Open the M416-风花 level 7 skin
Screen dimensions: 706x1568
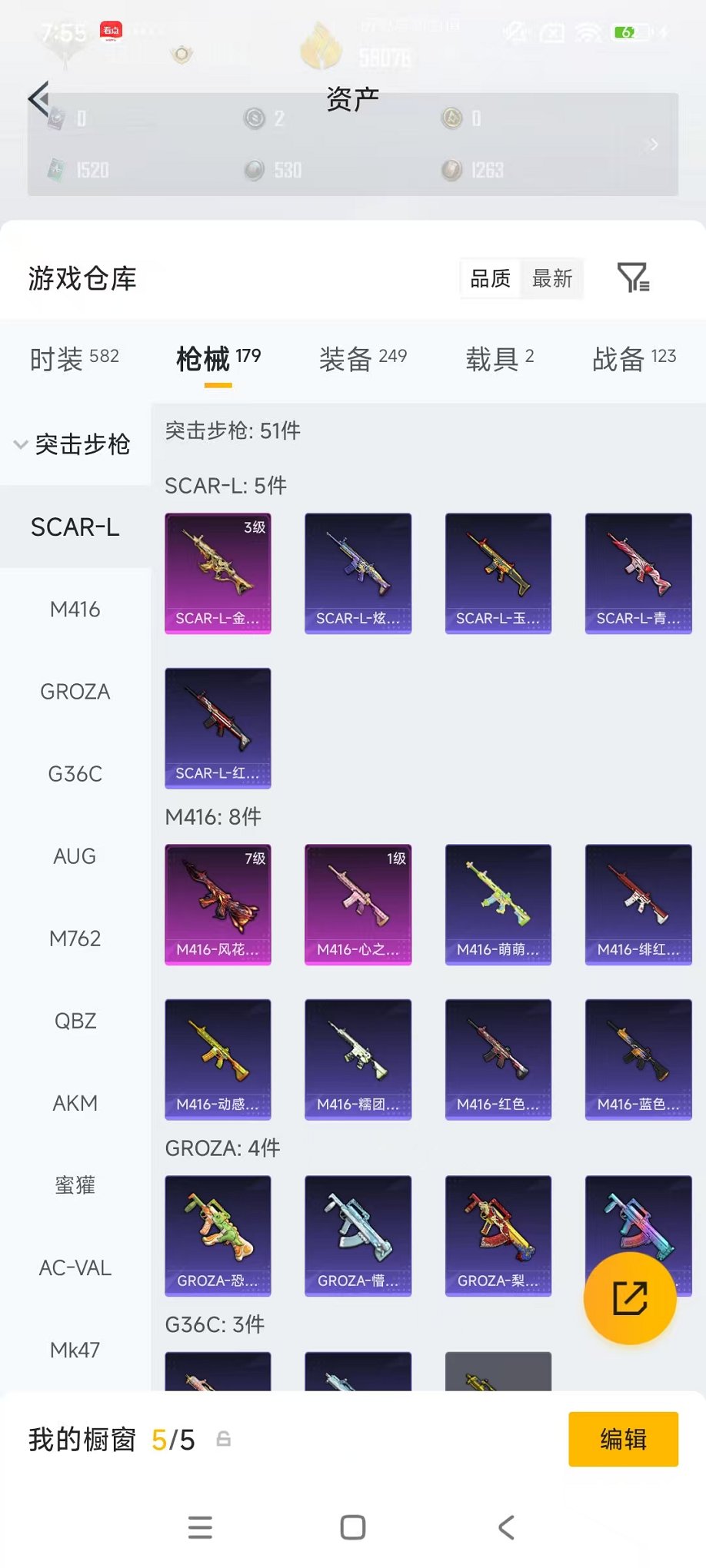(x=218, y=904)
